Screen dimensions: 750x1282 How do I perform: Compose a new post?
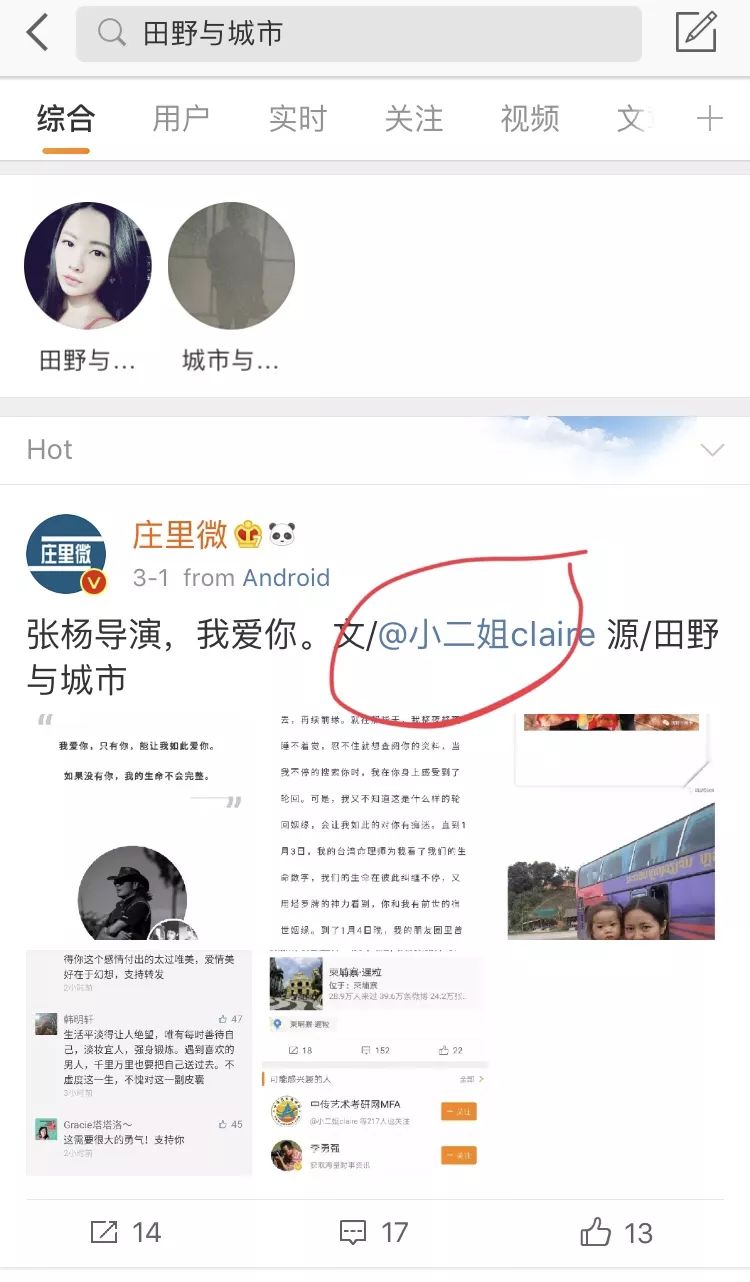click(x=696, y=33)
